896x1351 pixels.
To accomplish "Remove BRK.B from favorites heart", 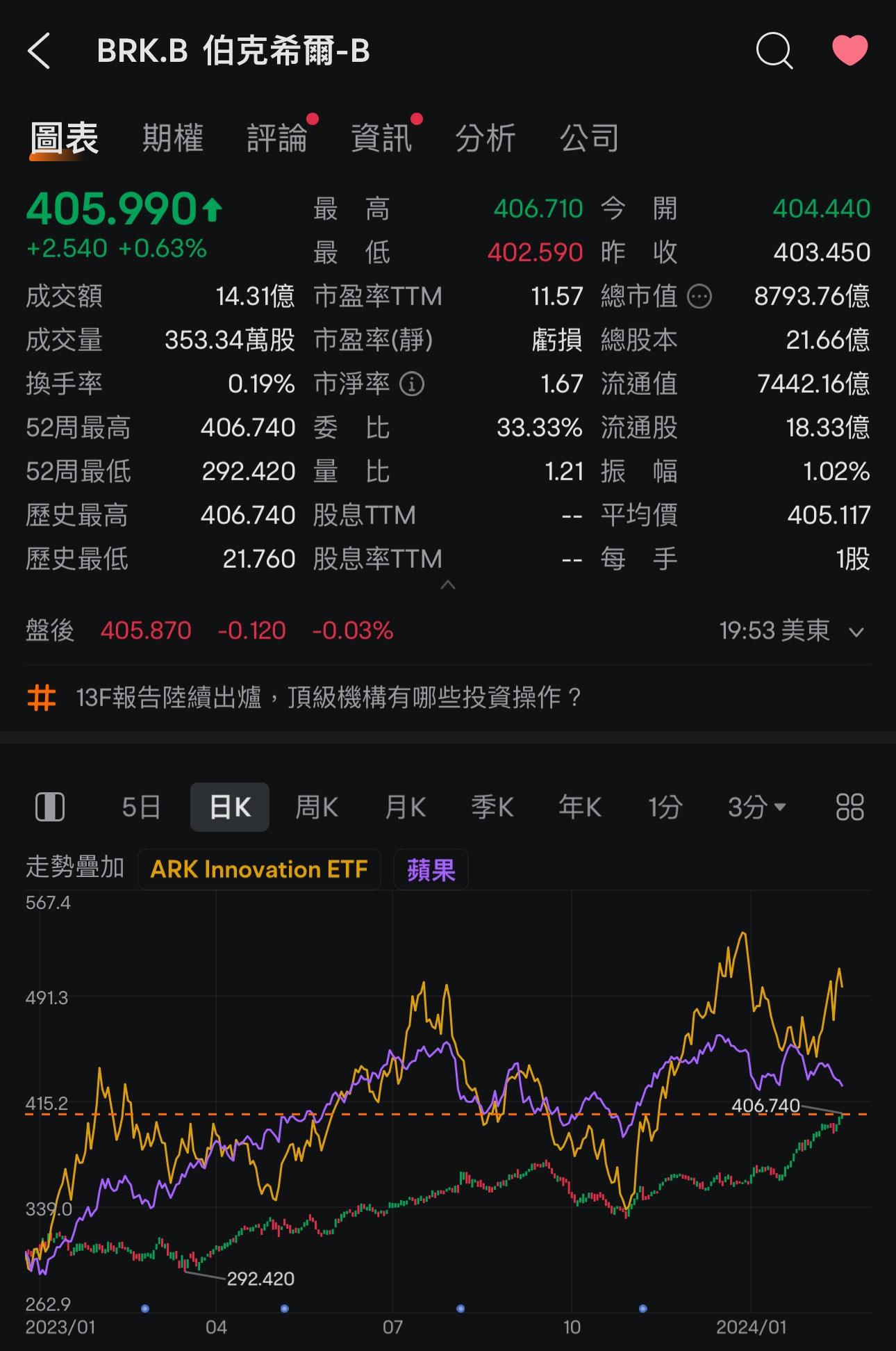I will [849, 51].
